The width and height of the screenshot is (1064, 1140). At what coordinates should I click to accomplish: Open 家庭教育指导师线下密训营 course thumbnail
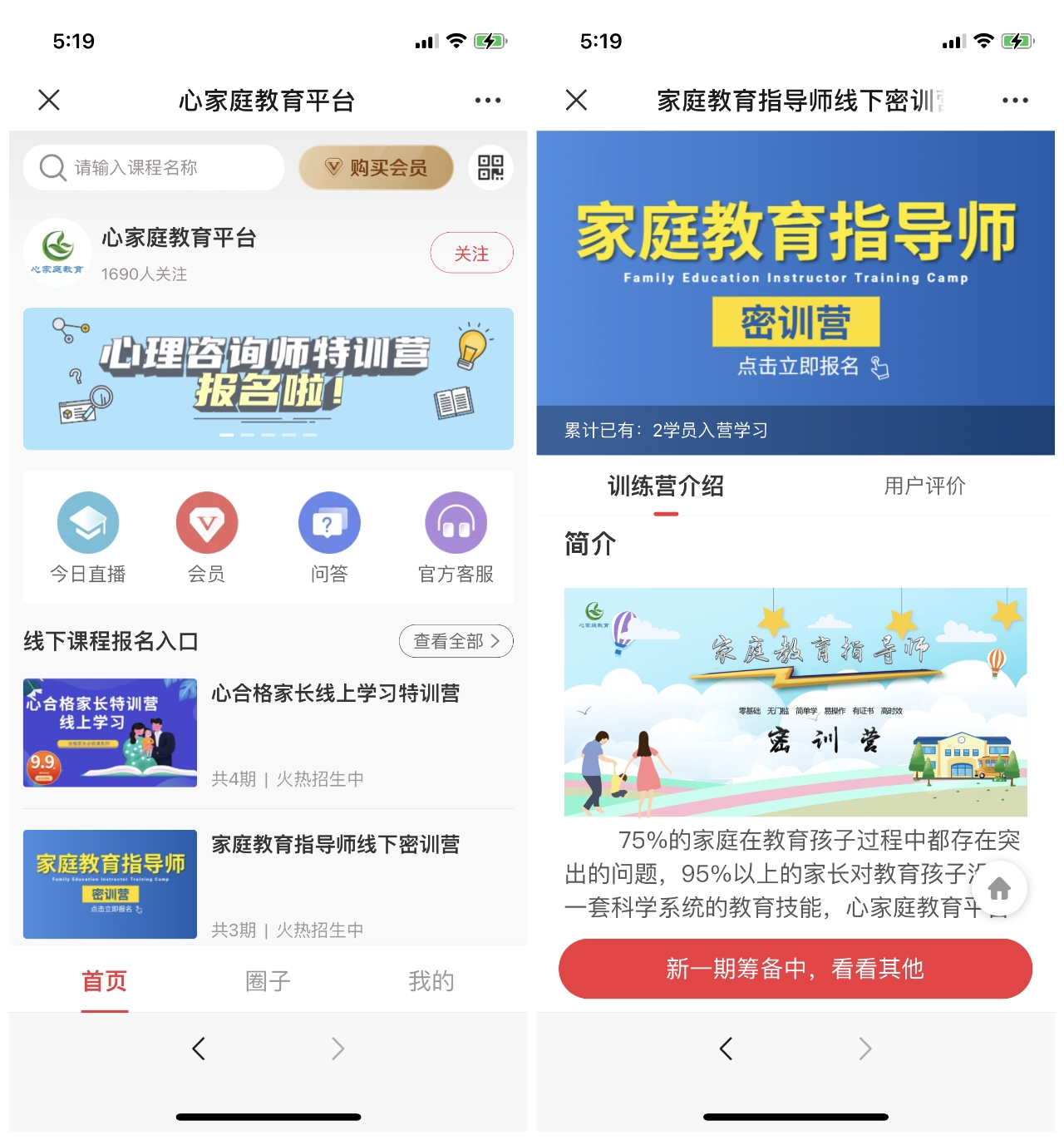click(x=109, y=884)
